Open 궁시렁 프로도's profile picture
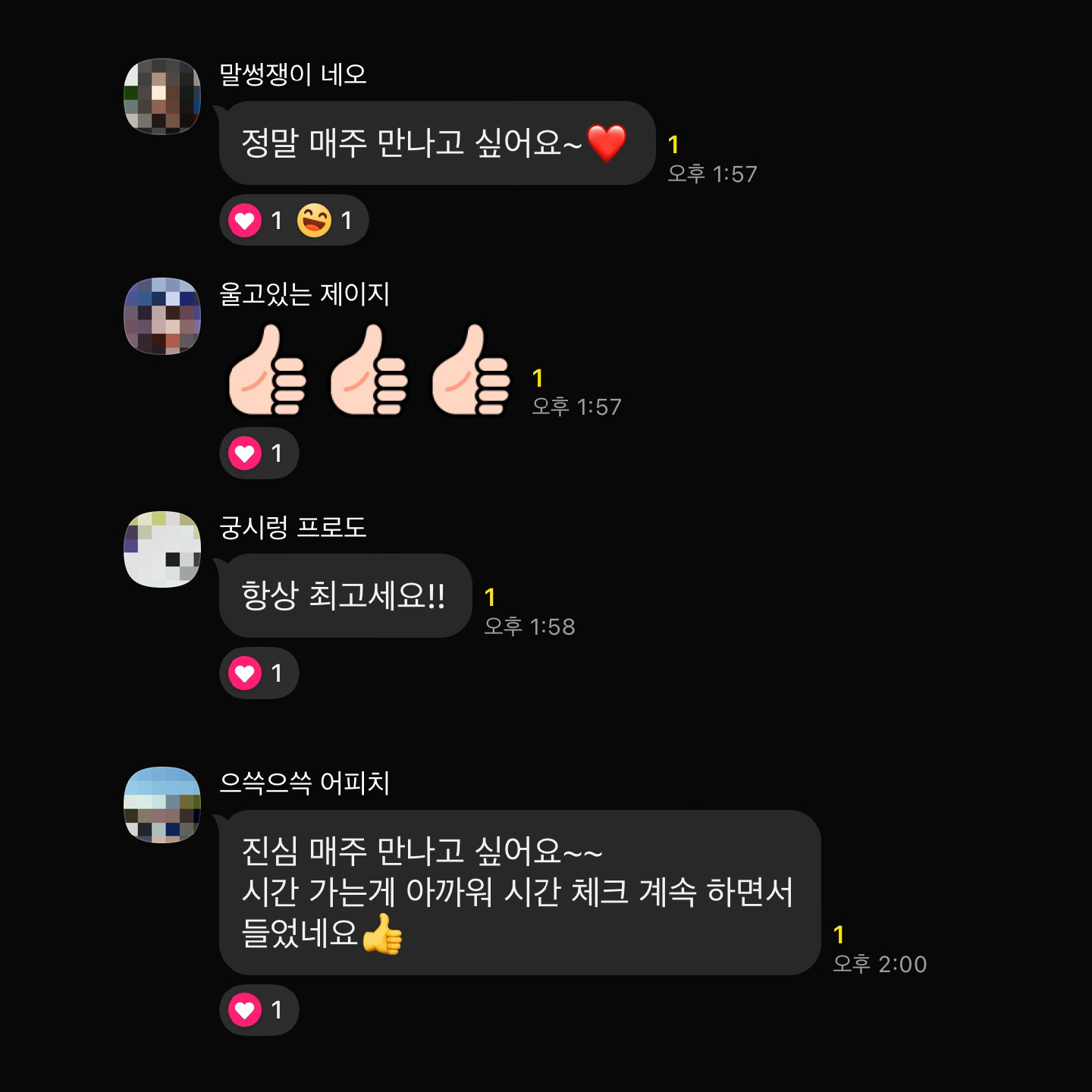Image resolution: width=1092 pixels, height=1092 pixels. click(162, 549)
